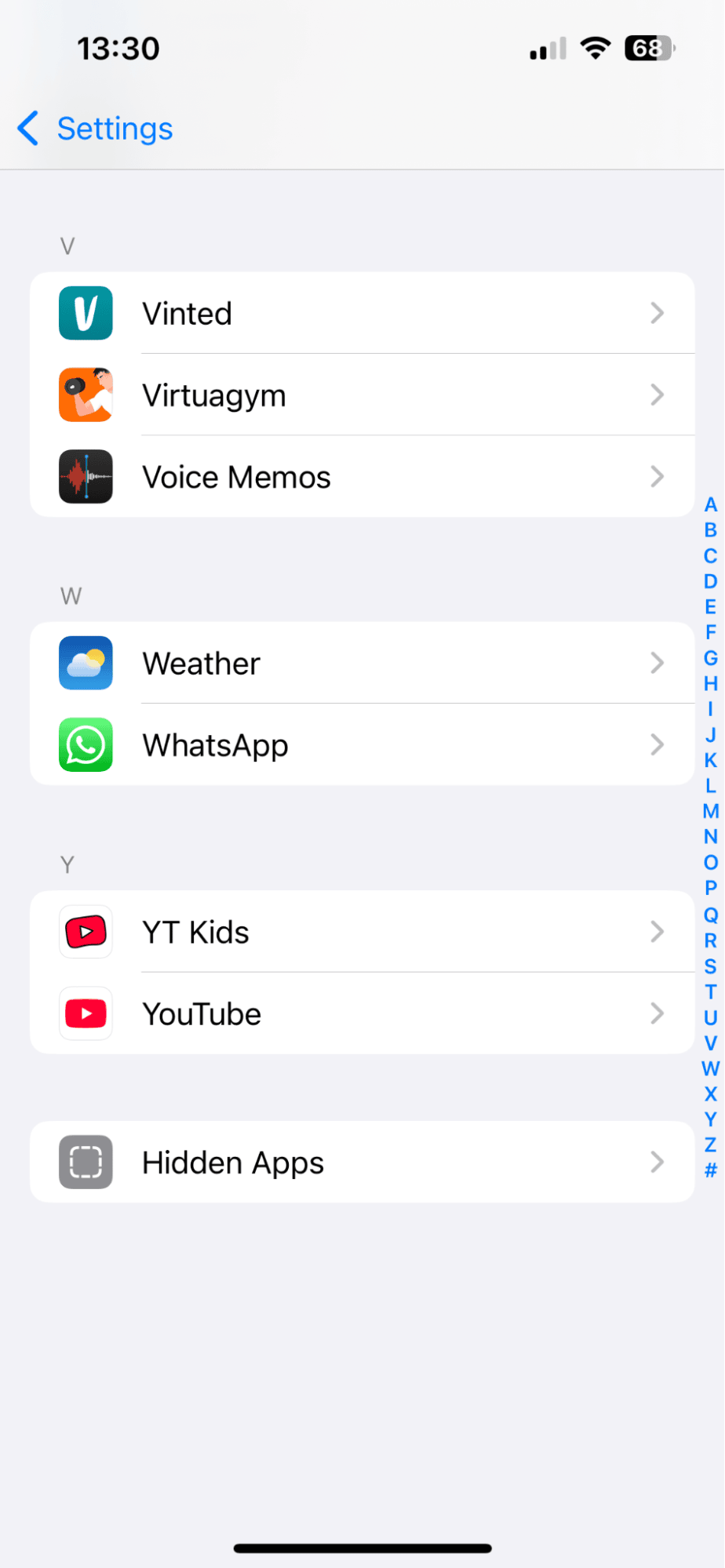Open WhatsApp settings
The image size is (725, 1568).
(362, 745)
